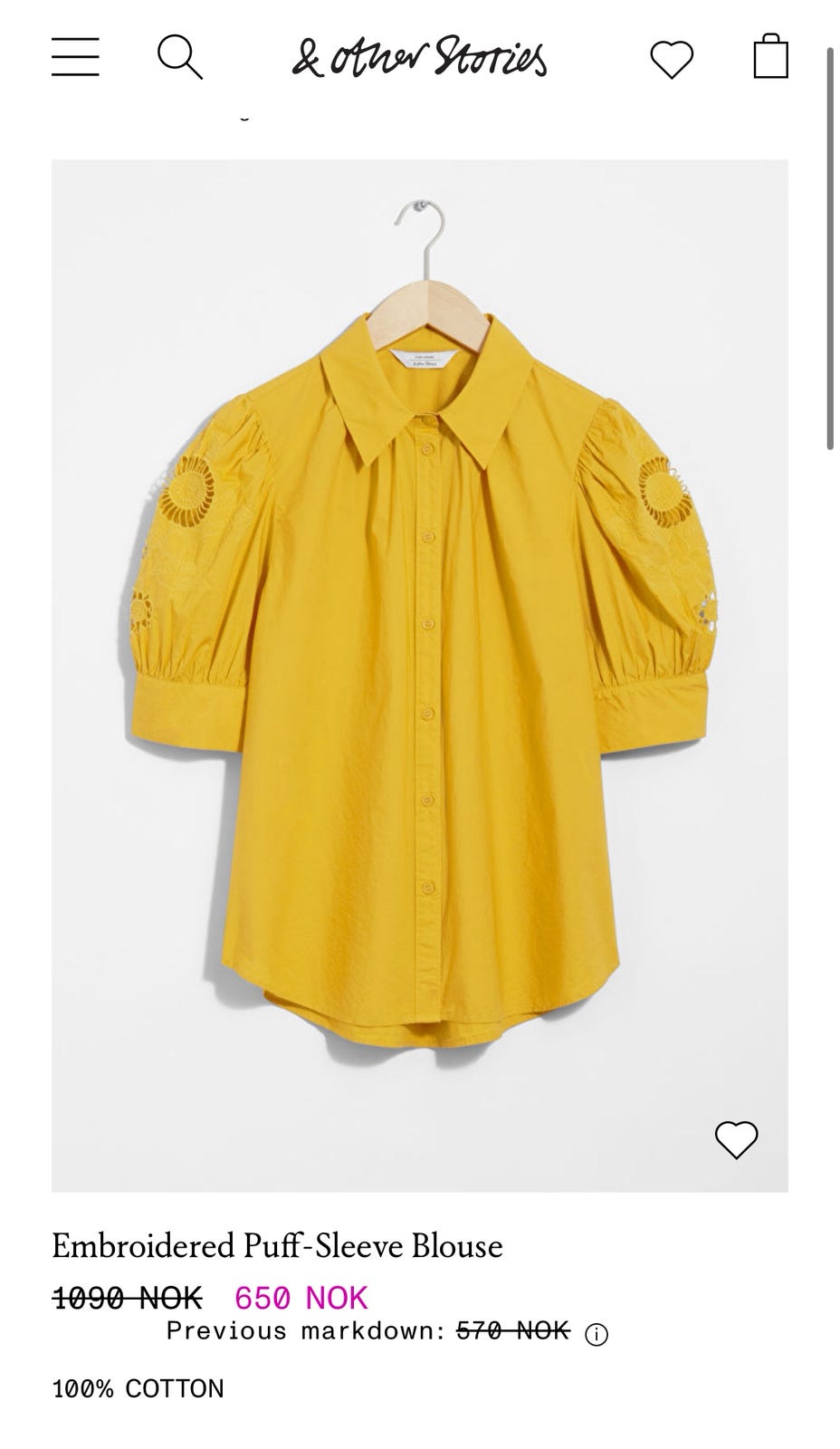Save the blouse with the image heart
This screenshot has height=1449, width=840.
(736, 1139)
